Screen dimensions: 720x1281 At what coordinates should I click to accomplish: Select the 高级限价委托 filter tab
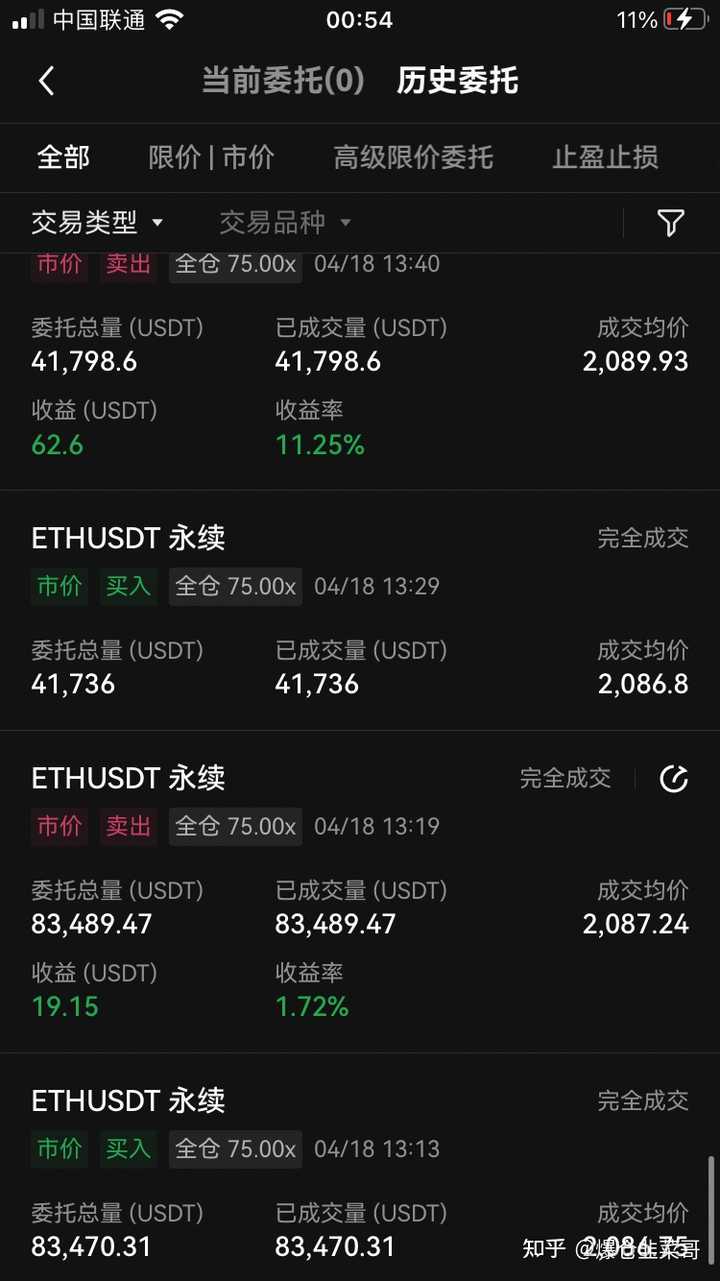click(x=412, y=157)
